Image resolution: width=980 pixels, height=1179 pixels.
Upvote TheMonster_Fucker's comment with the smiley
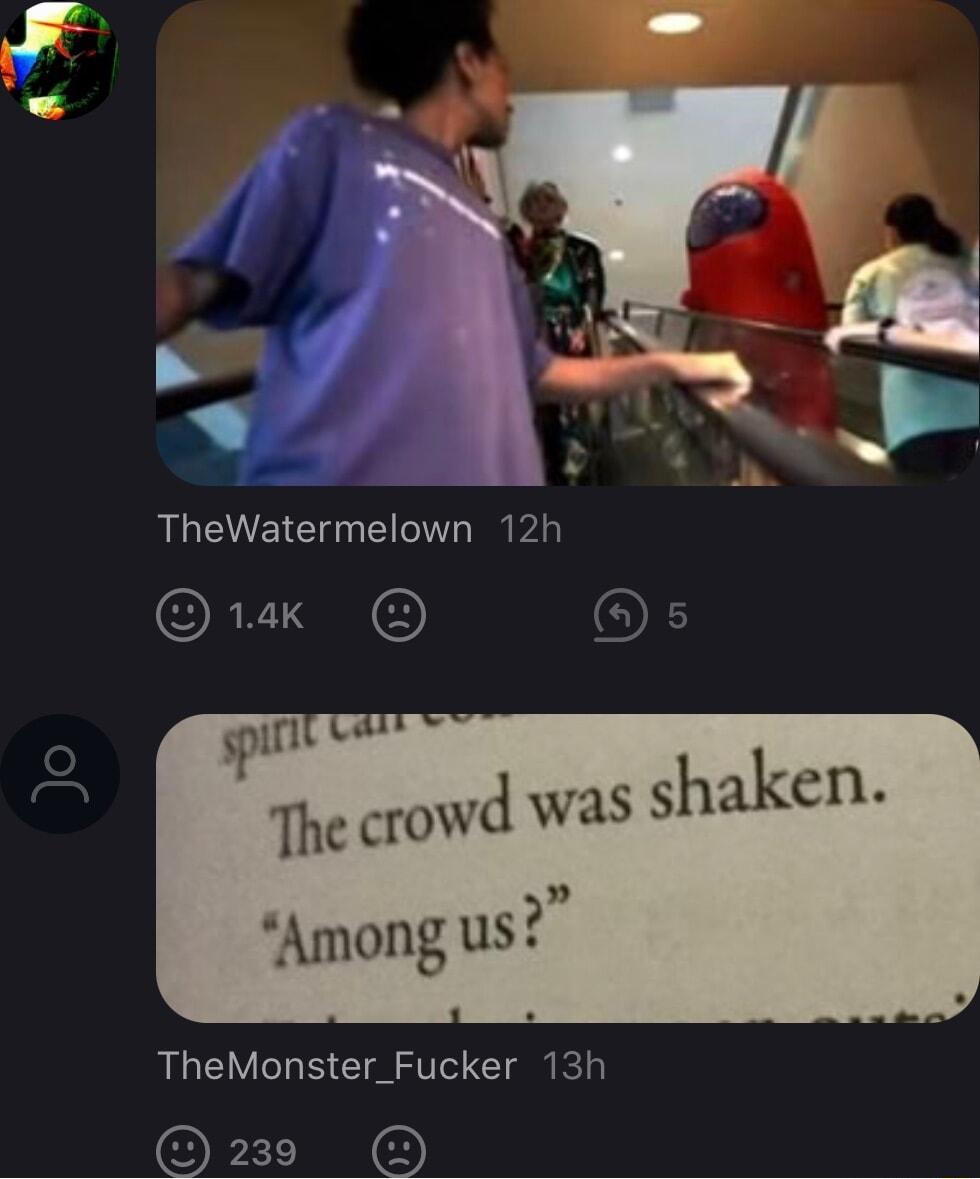[x=184, y=1152]
